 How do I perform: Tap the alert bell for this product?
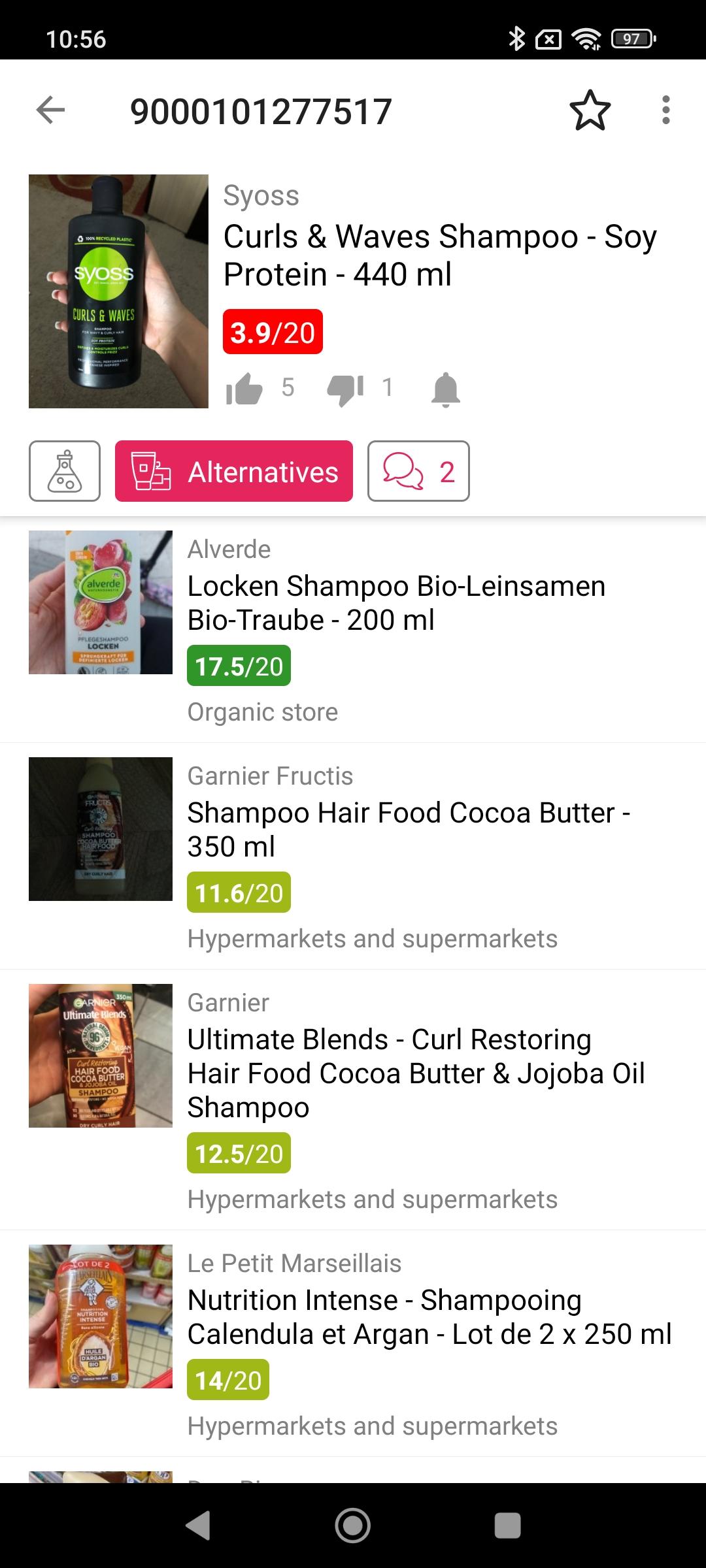pos(446,390)
